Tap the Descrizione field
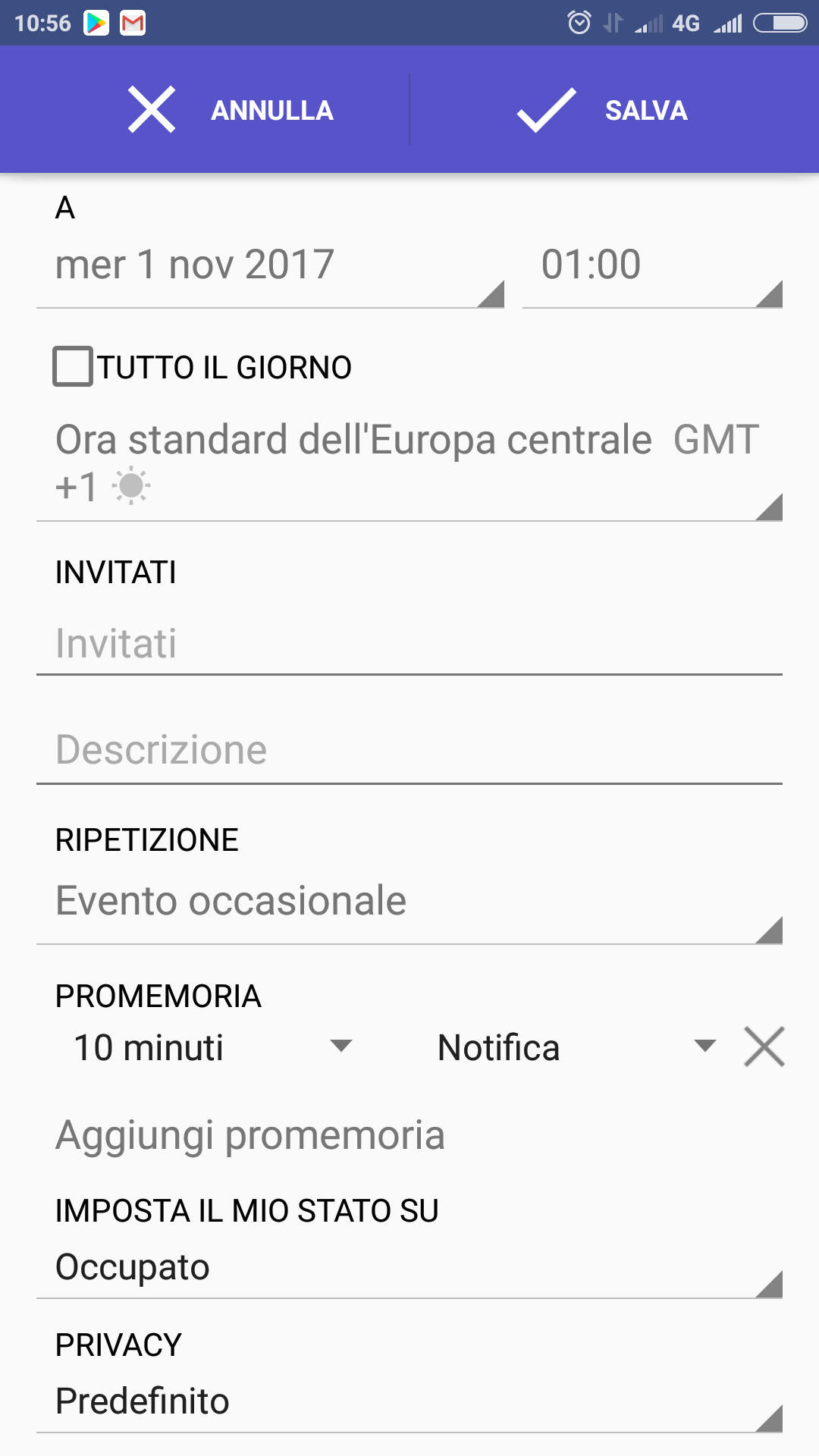819x1456 pixels. click(x=409, y=751)
